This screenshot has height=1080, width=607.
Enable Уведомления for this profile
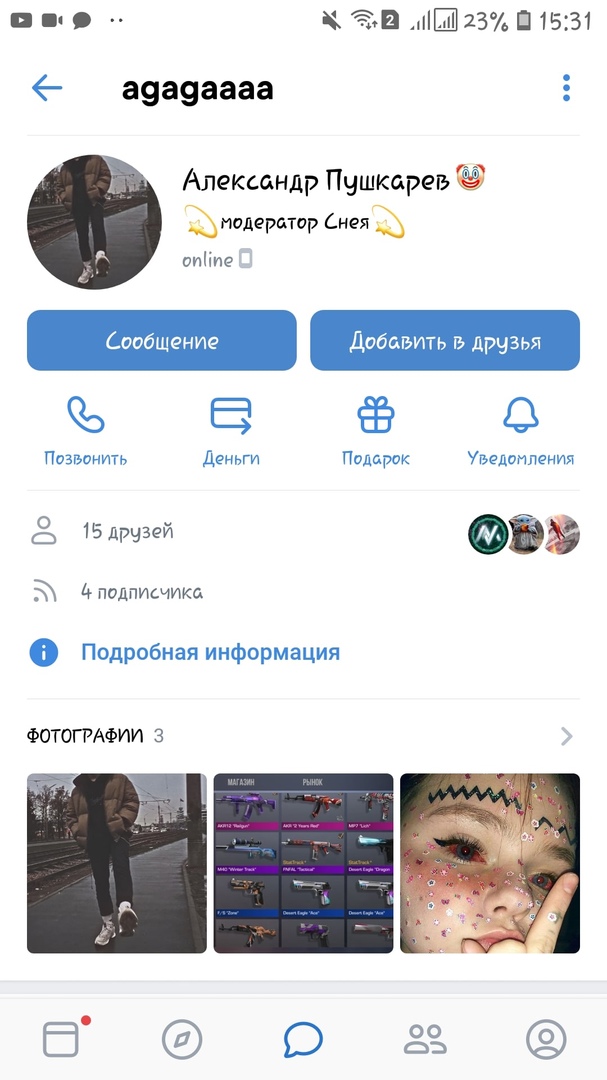coord(520,431)
